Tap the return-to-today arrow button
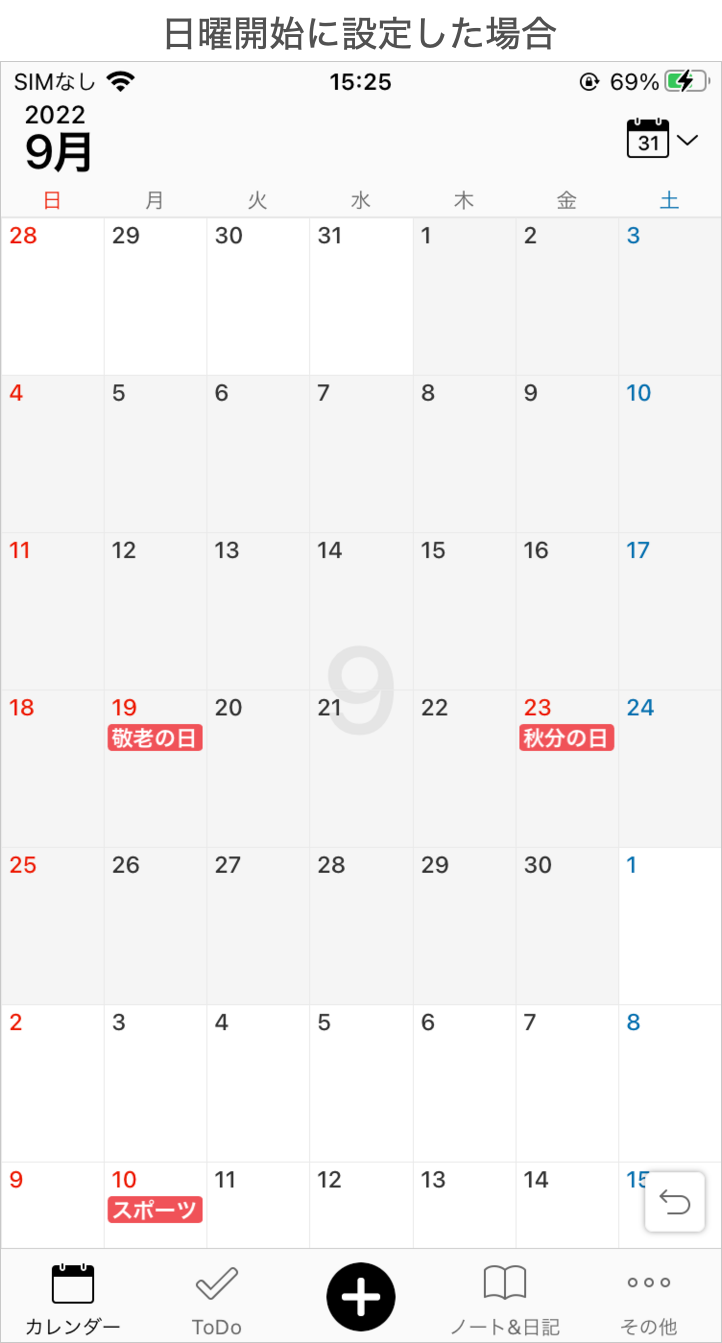 point(676,1203)
